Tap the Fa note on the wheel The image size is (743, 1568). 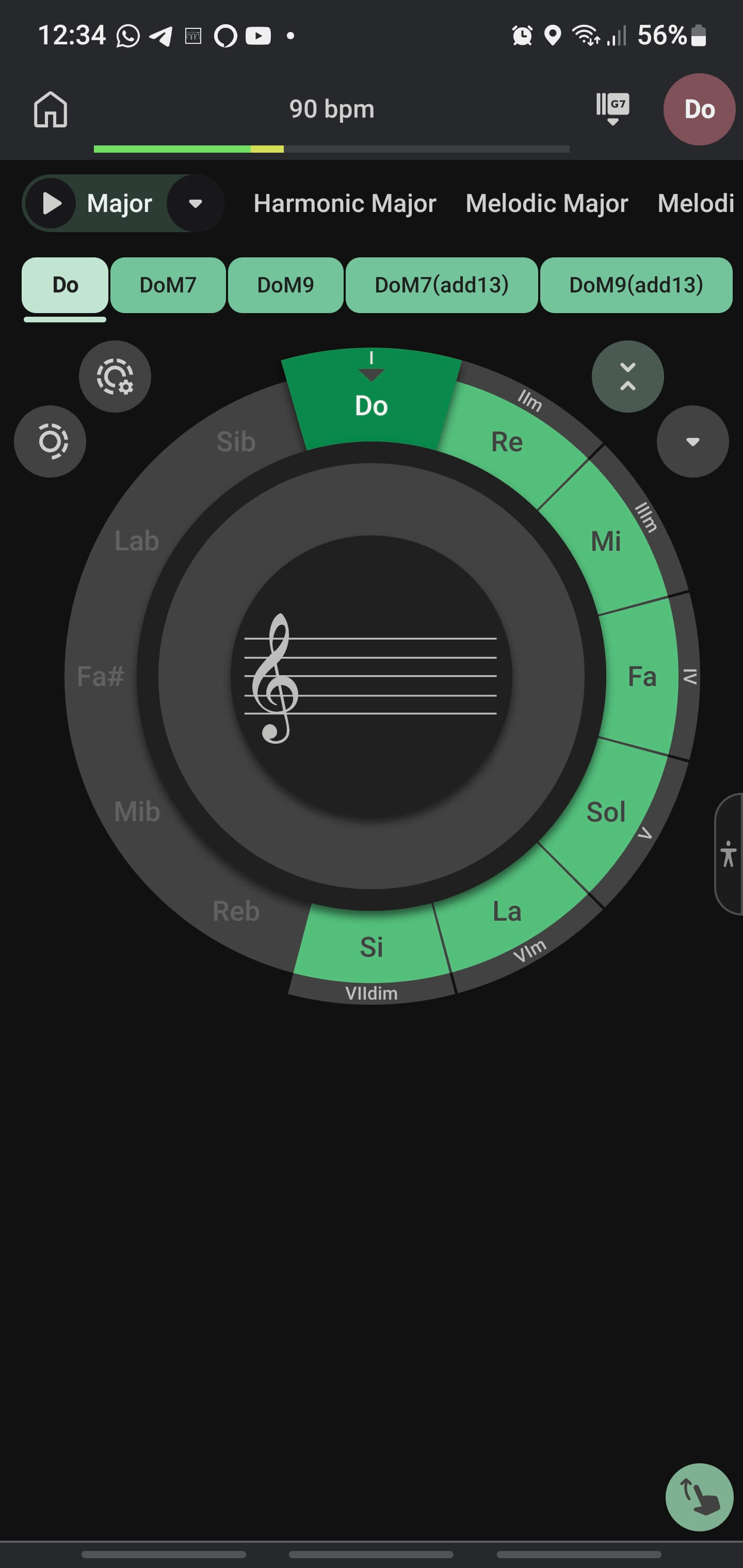pyautogui.click(x=642, y=677)
